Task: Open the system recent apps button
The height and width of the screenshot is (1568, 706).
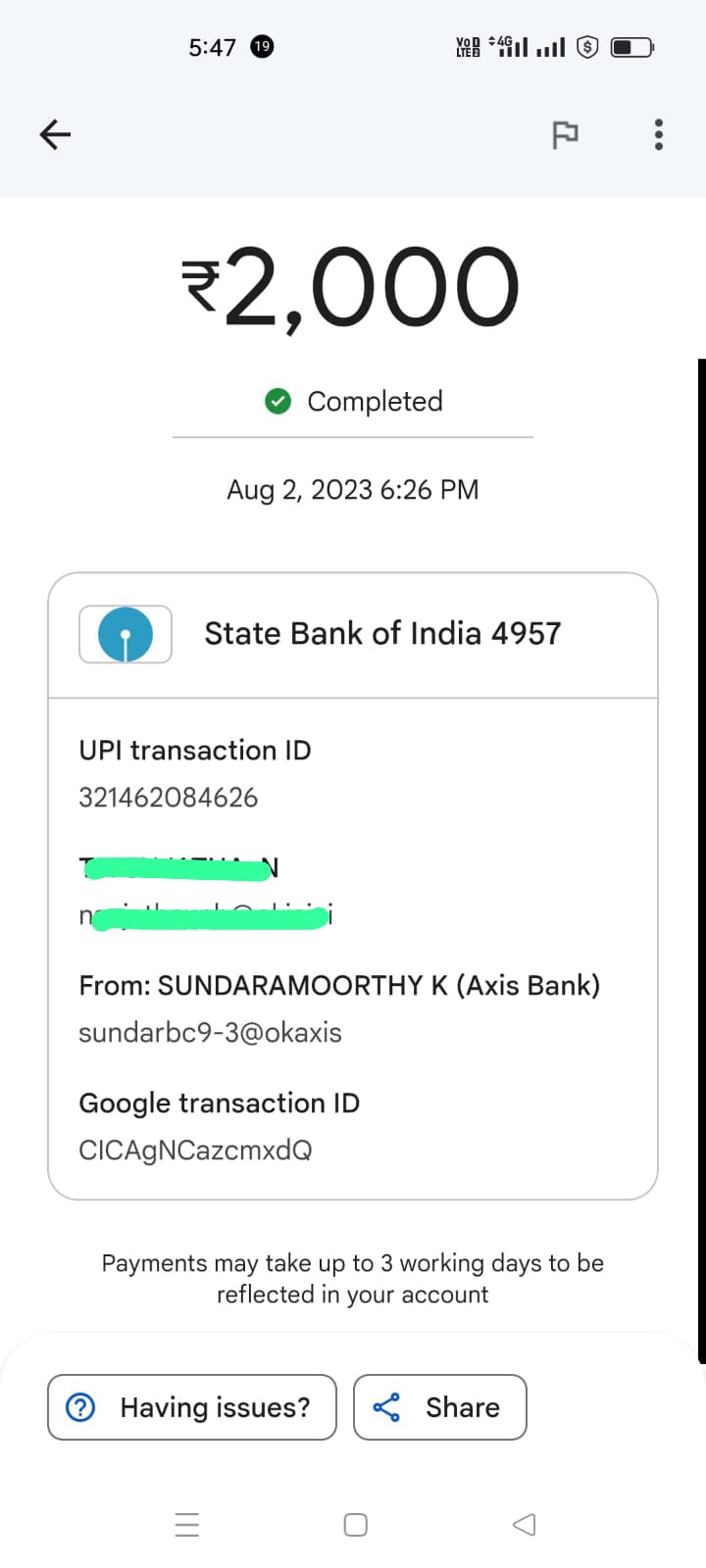Action: pos(186,1525)
